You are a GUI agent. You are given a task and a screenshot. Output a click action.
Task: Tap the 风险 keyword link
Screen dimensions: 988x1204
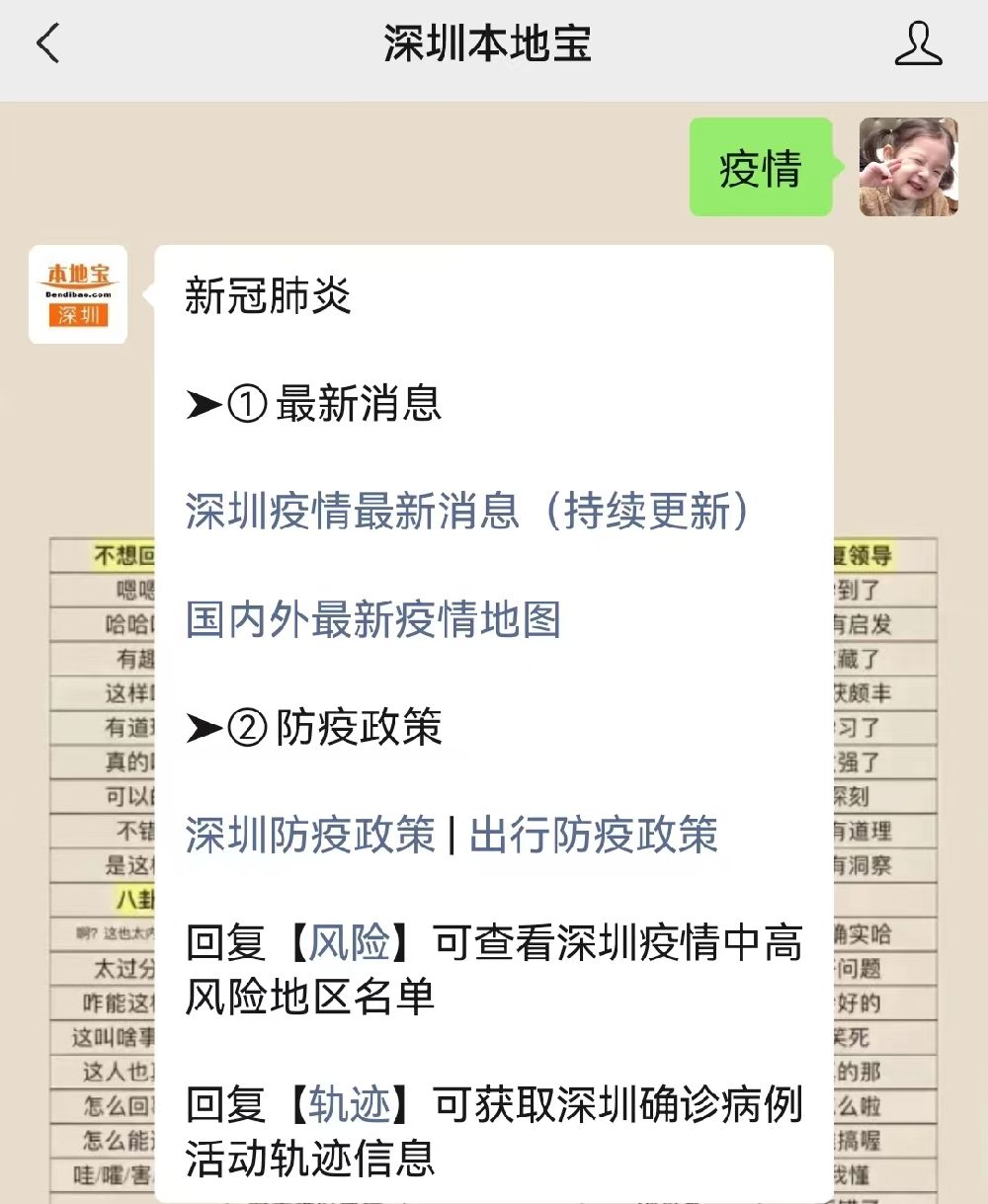coord(349,943)
